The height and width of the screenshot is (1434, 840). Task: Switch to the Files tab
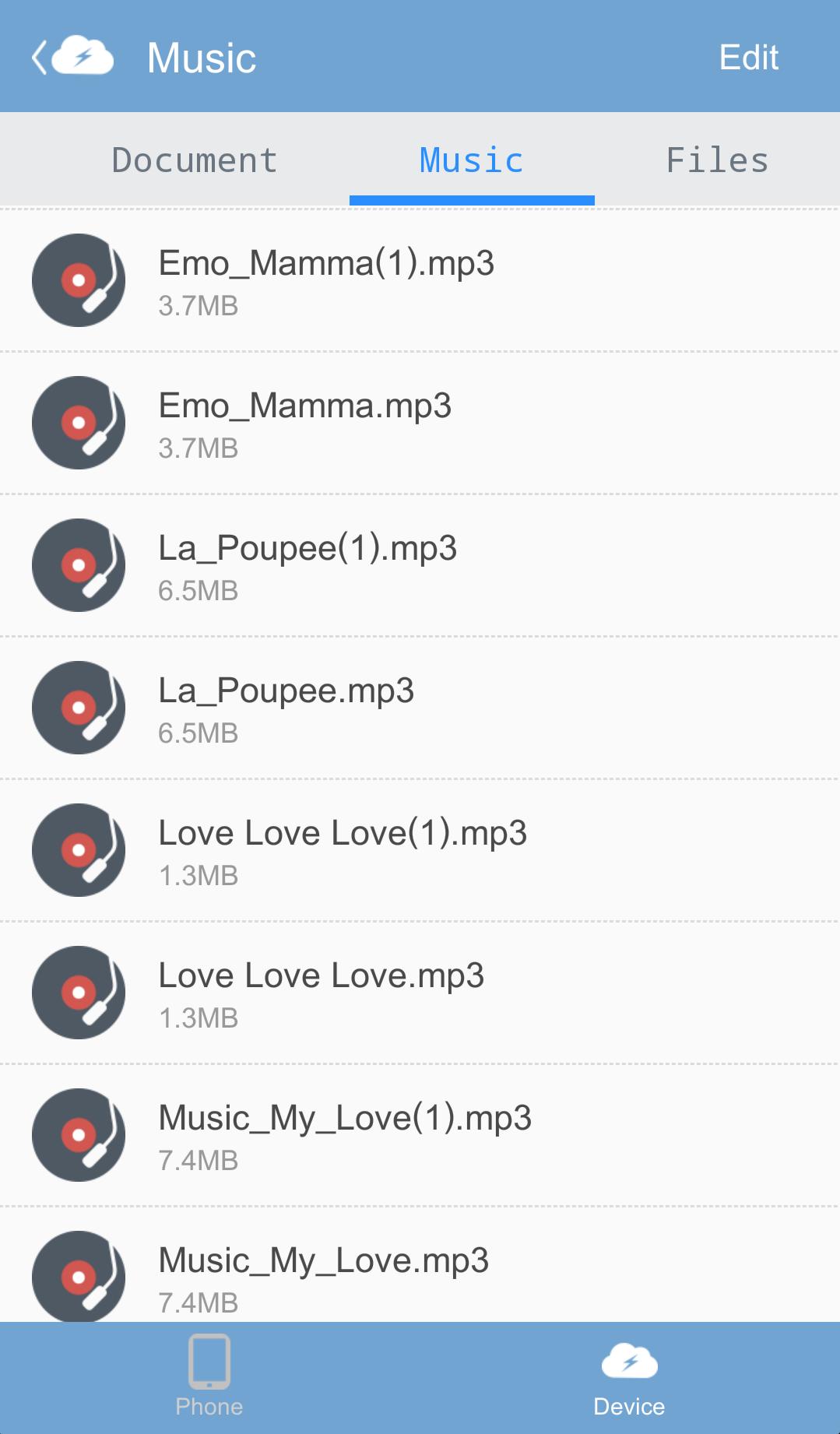pyautogui.click(x=717, y=160)
